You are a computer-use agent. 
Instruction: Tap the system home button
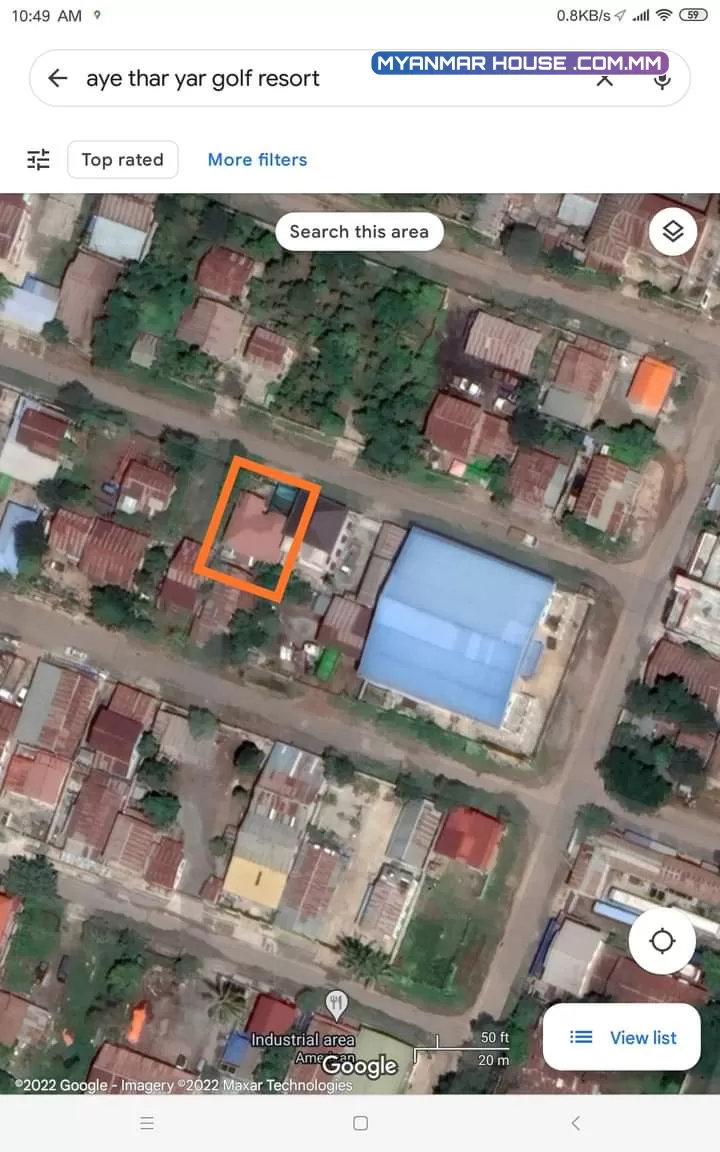[360, 1123]
